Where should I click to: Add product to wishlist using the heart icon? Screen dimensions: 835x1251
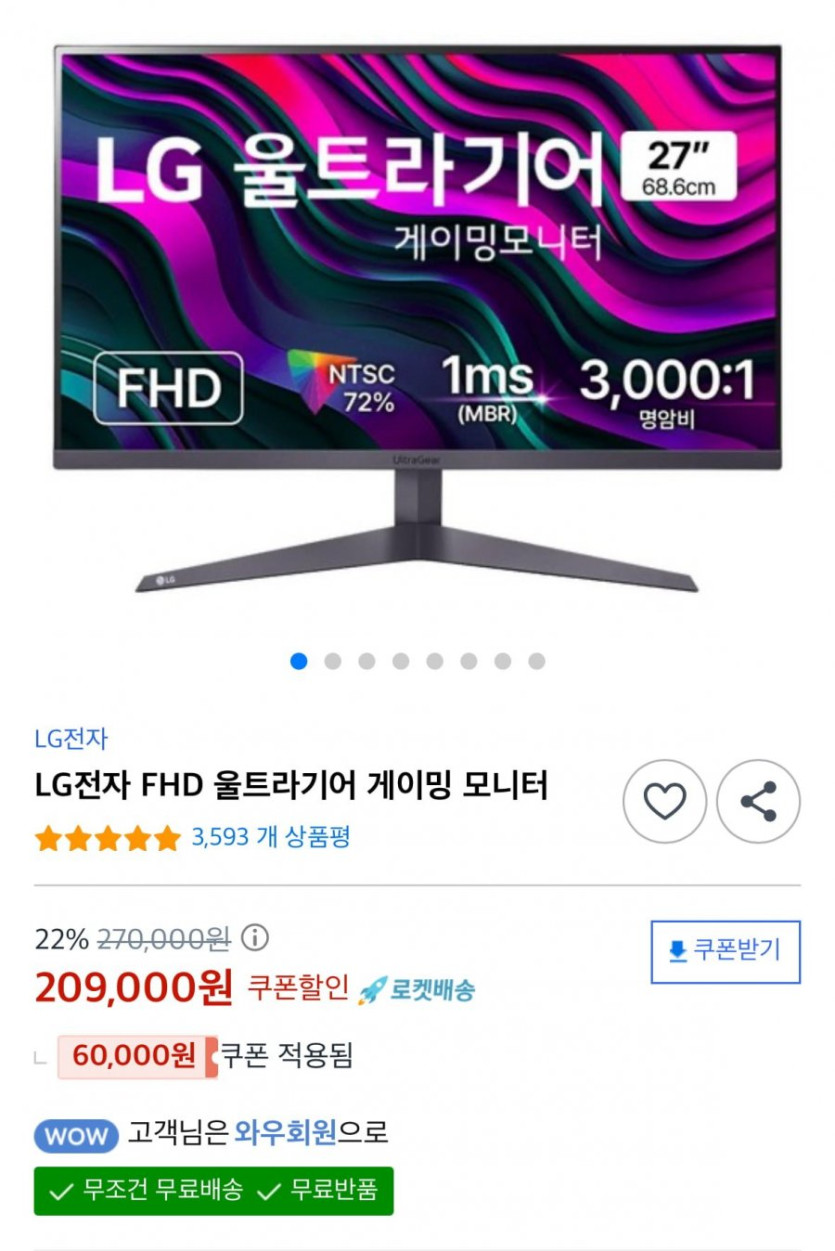coord(666,802)
